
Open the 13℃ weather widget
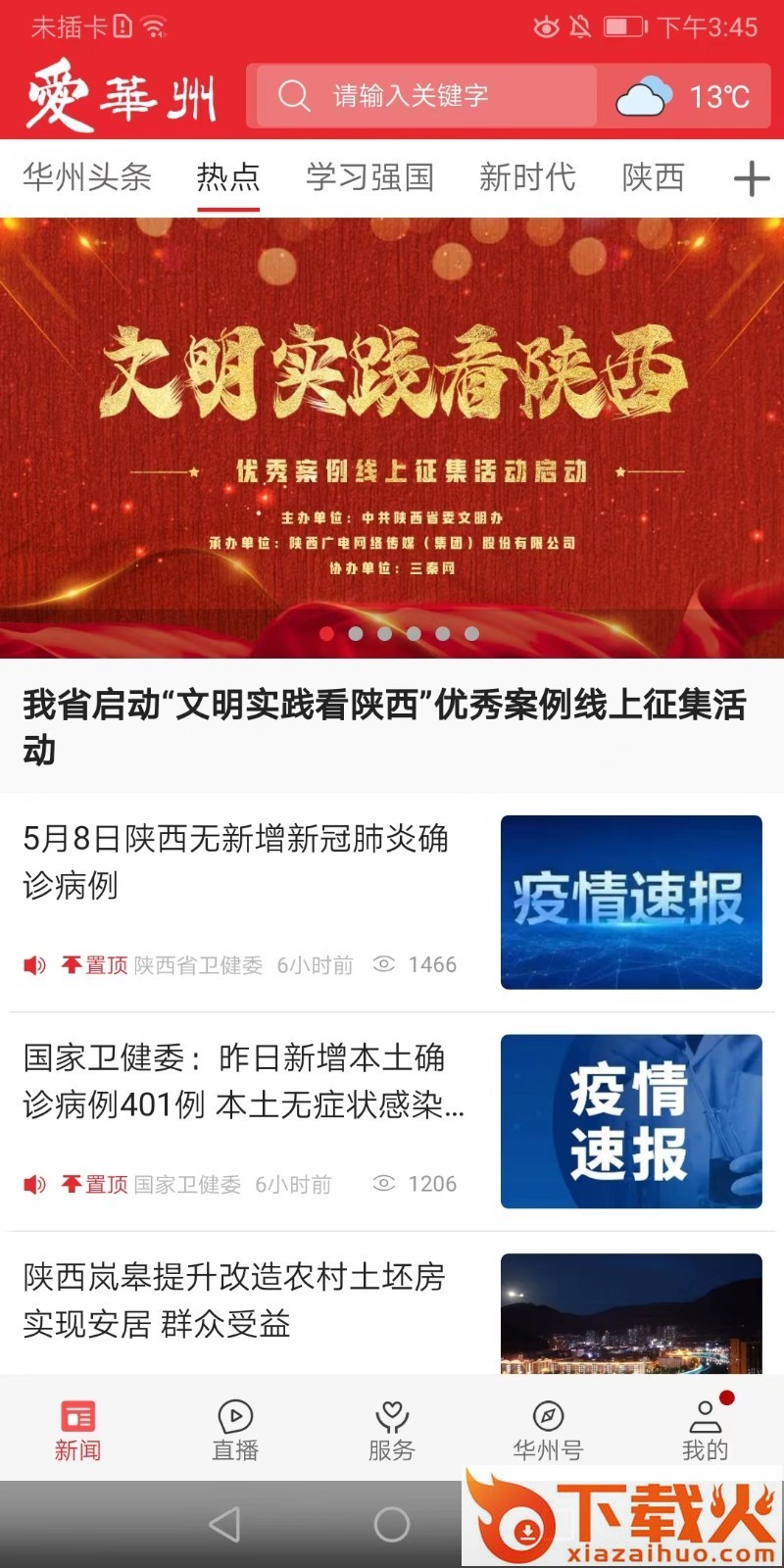coord(684,96)
